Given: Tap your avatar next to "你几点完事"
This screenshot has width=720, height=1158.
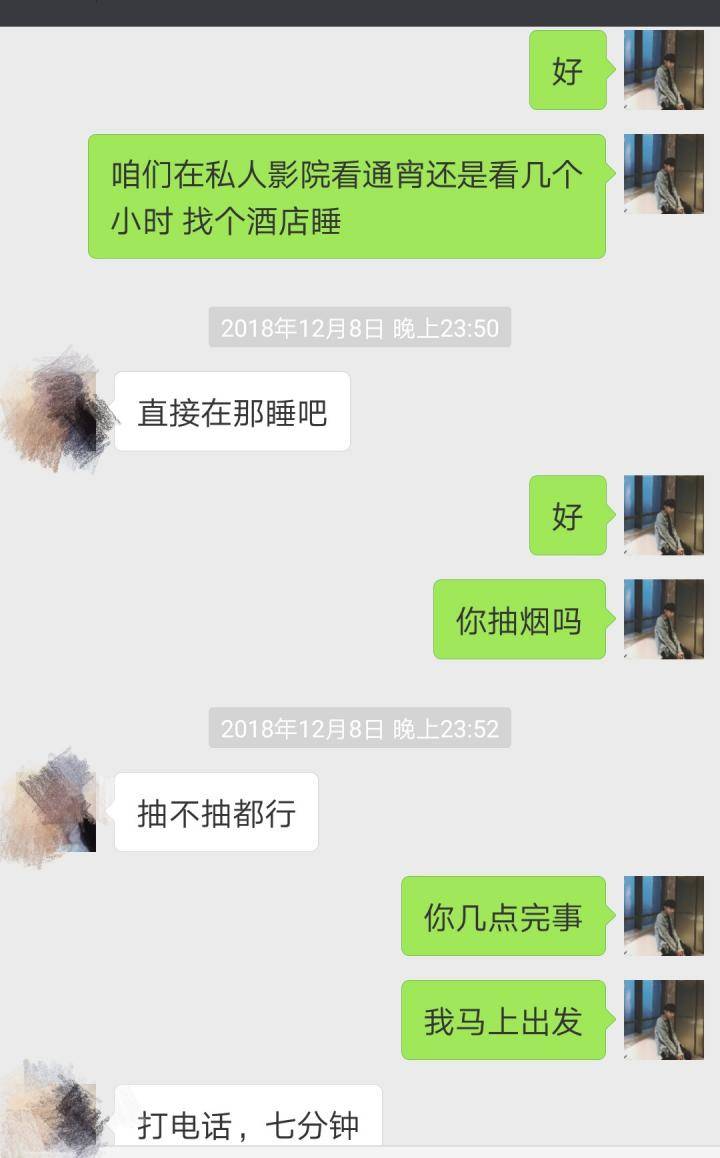Looking at the screenshot, I should [x=663, y=915].
